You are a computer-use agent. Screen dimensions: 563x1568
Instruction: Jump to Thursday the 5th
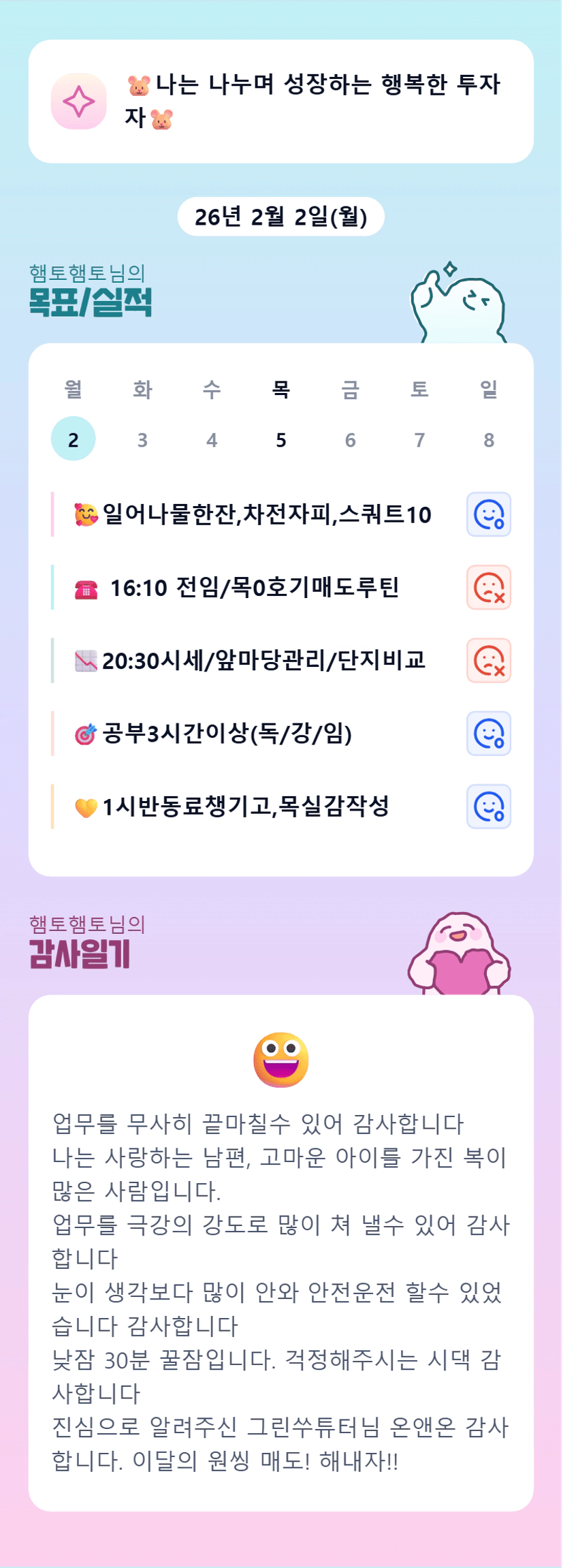281,439
